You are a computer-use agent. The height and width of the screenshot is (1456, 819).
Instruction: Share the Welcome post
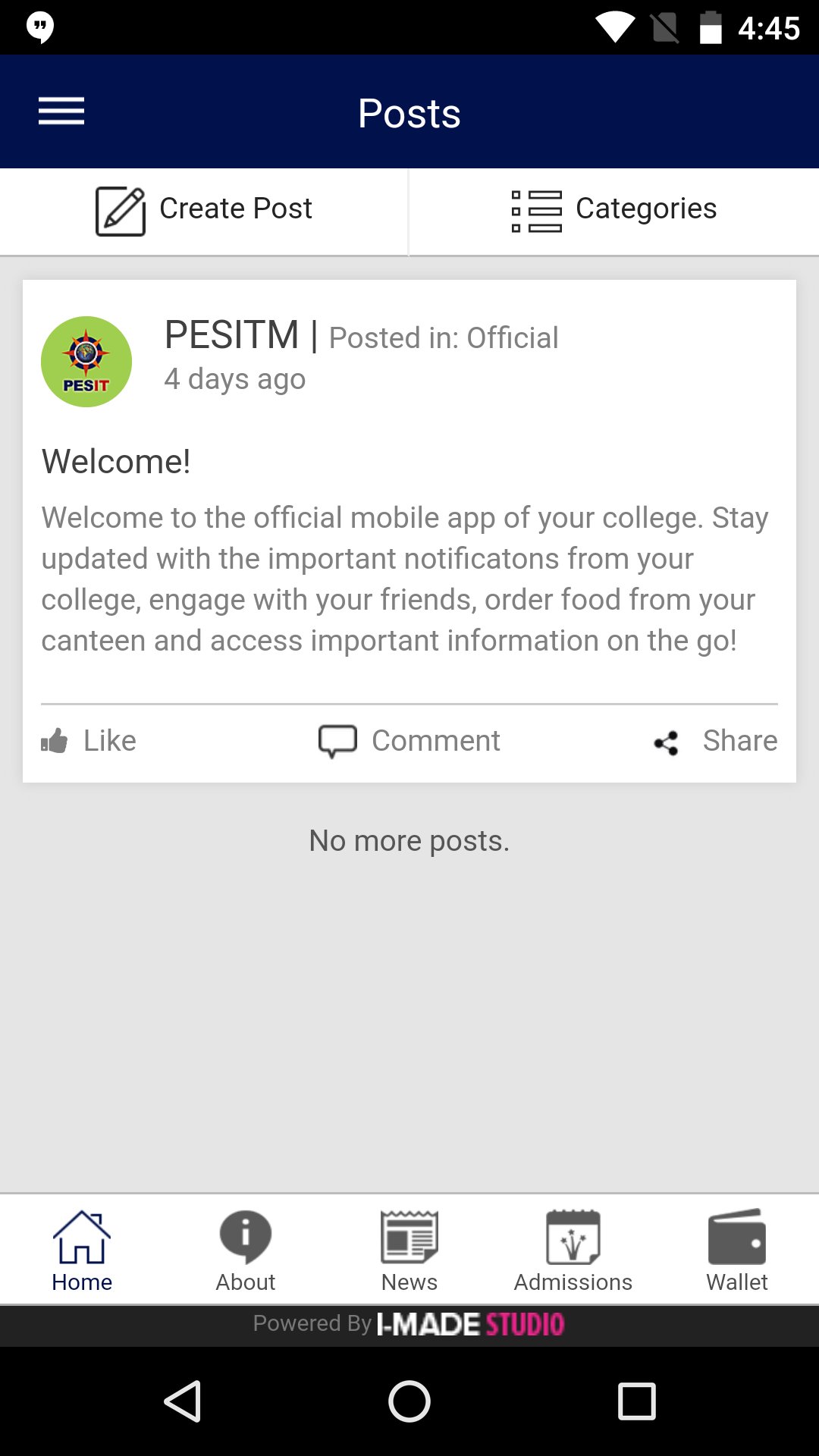pos(715,741)
